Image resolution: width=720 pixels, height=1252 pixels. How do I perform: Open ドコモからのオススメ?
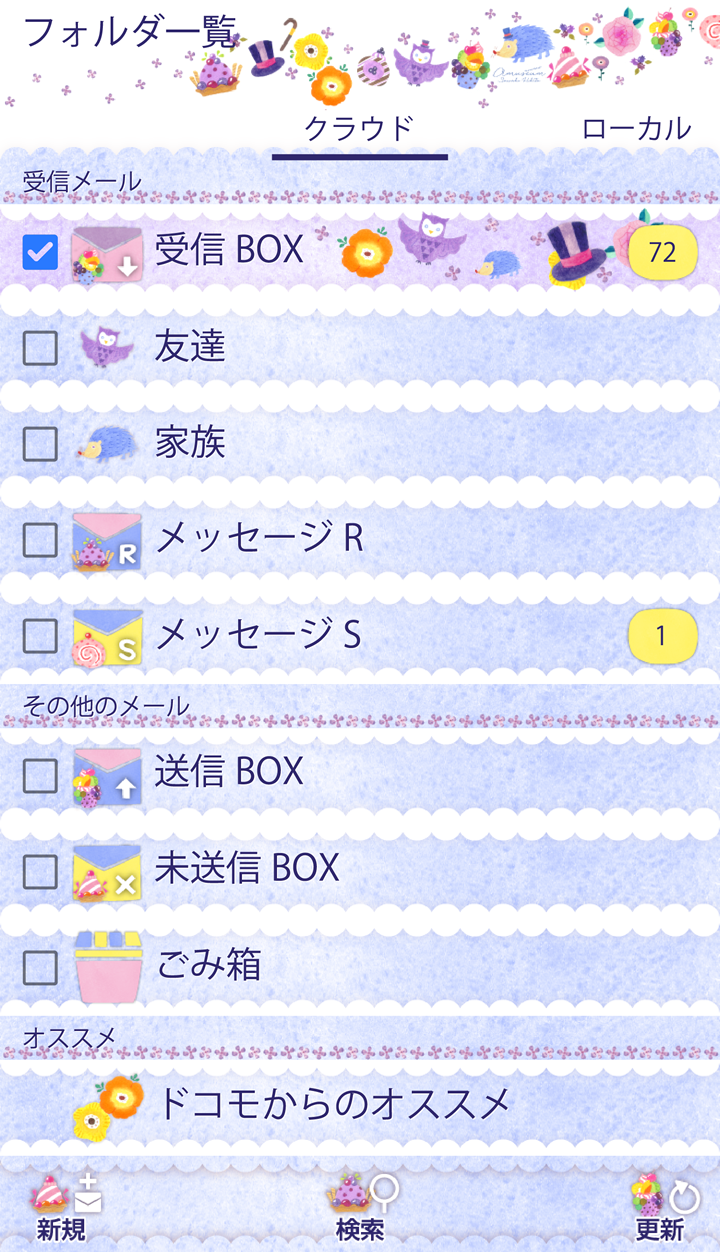(334, 1104)
